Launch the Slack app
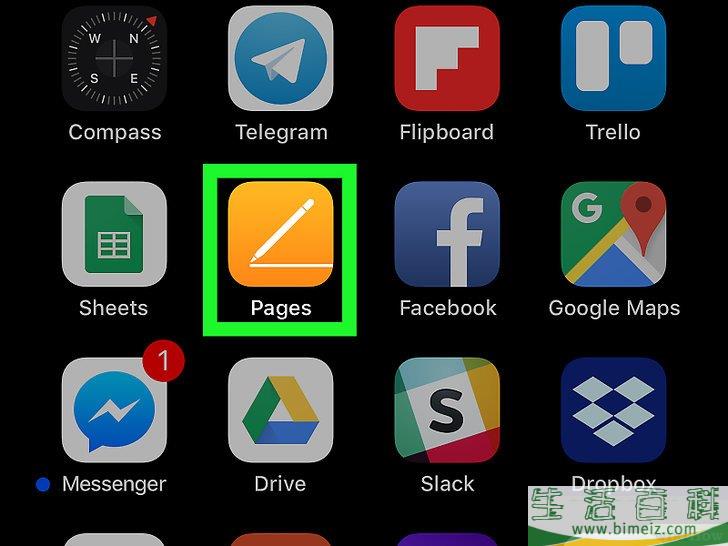Viewport: 728px width, 546px height. pos(447,410)
